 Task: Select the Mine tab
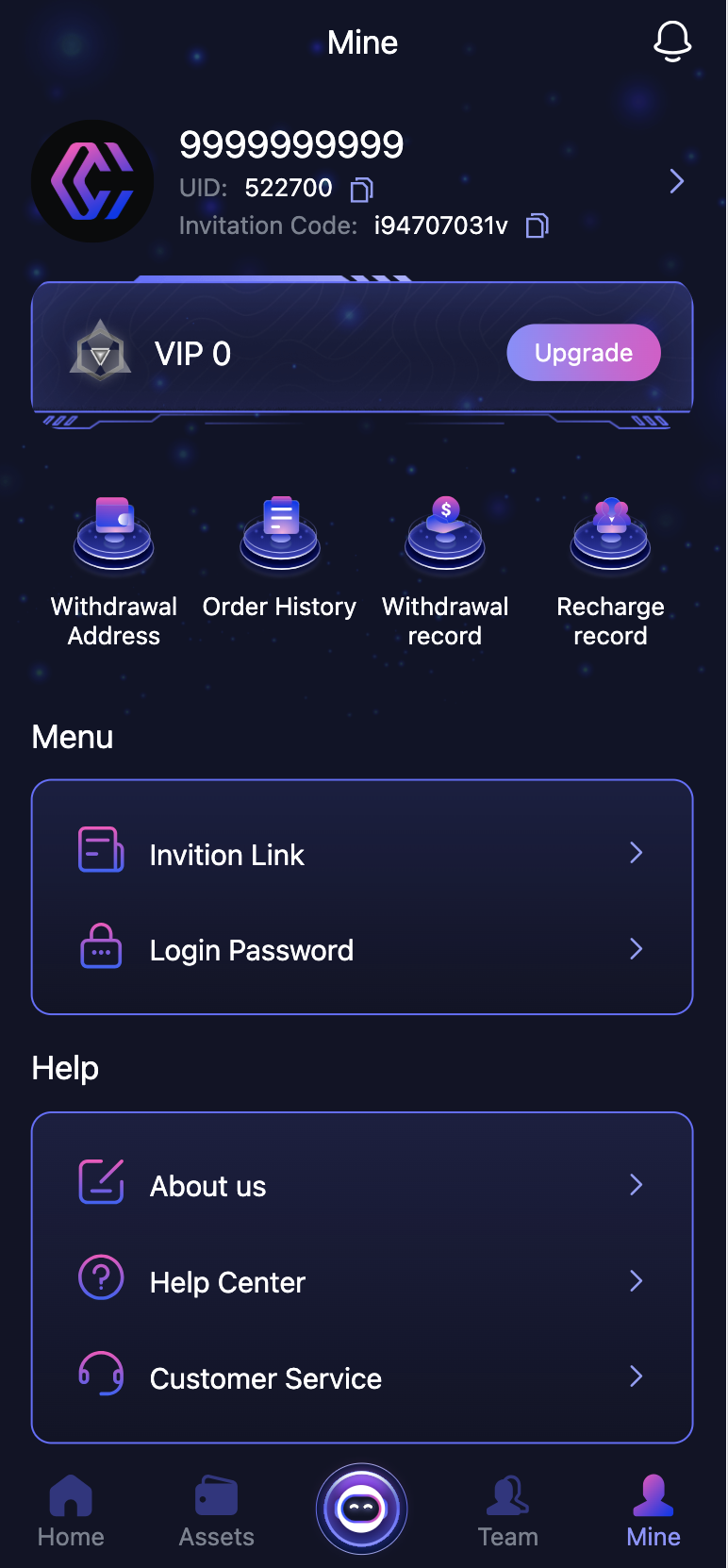pyautogui.click(x=654, y=1511)
